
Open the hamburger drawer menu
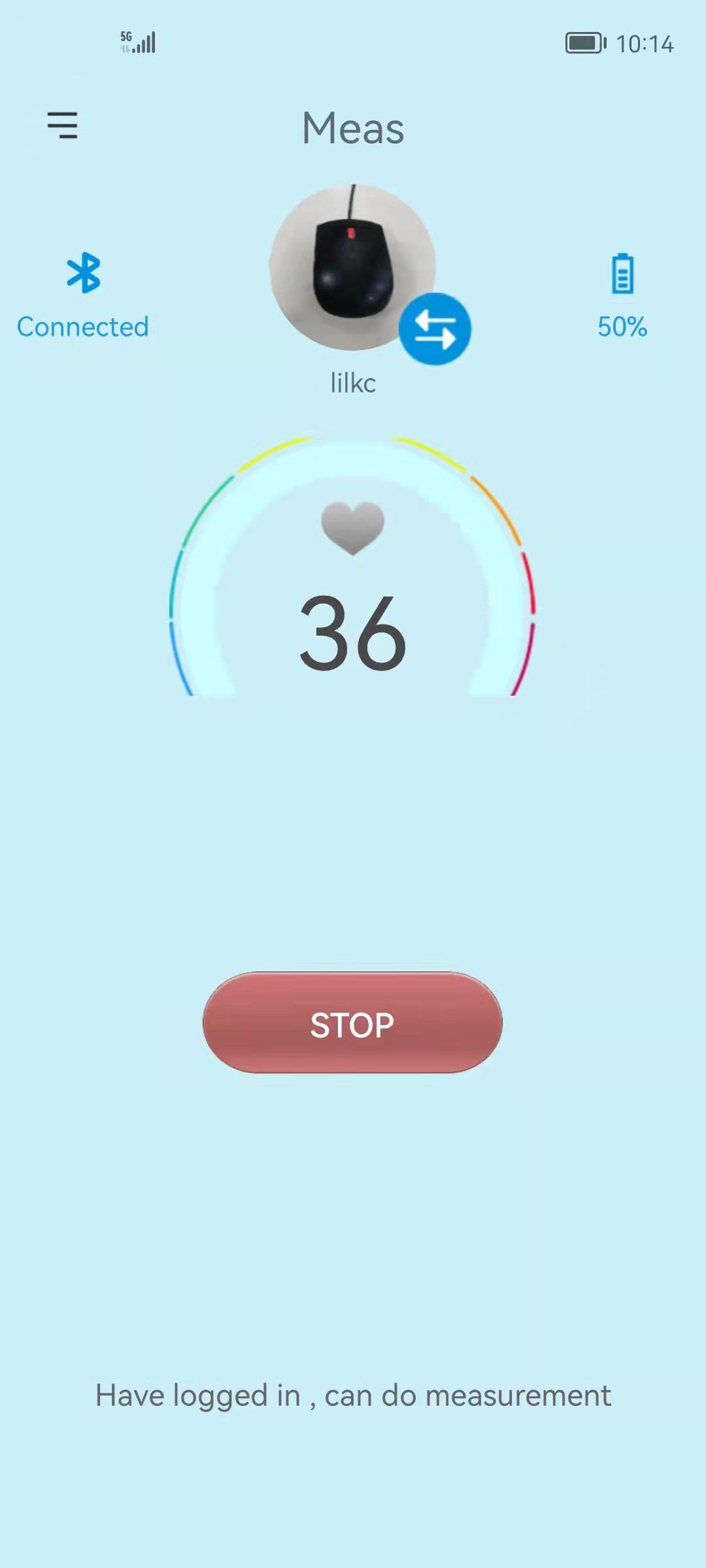[63, 125]
